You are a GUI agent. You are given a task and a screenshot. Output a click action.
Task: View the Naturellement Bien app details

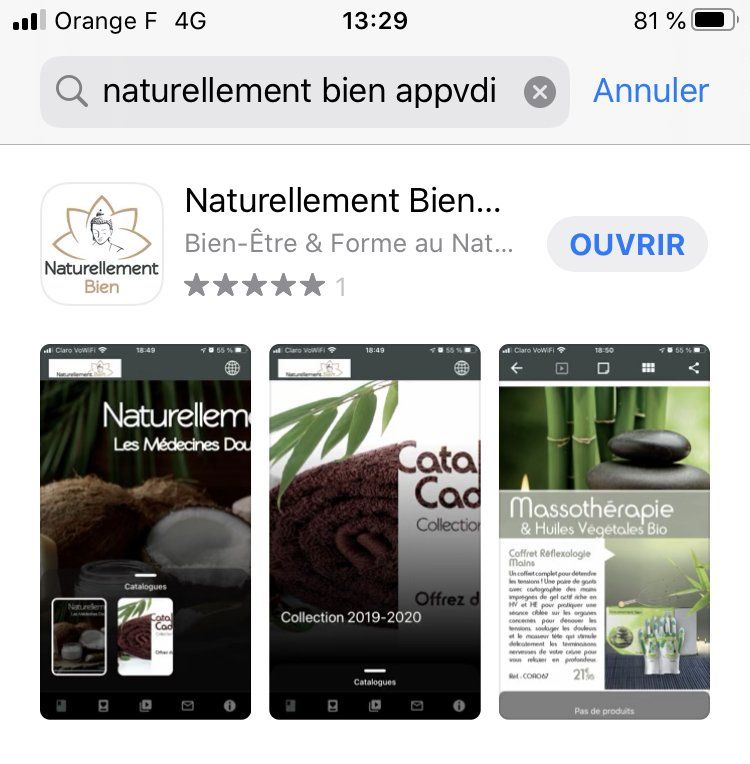343,201
